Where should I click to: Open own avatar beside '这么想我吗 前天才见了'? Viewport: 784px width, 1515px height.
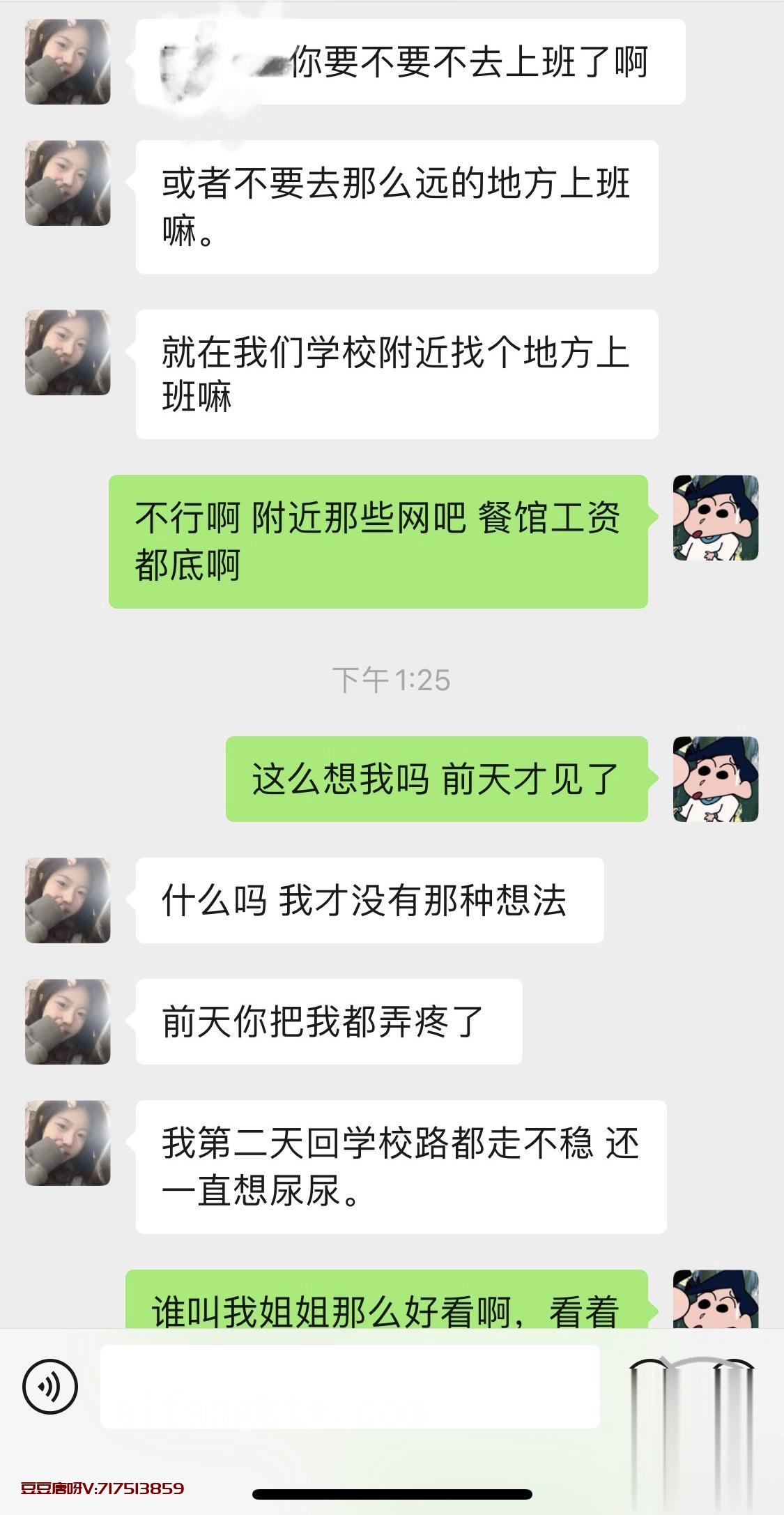click(x=715, y=779)
